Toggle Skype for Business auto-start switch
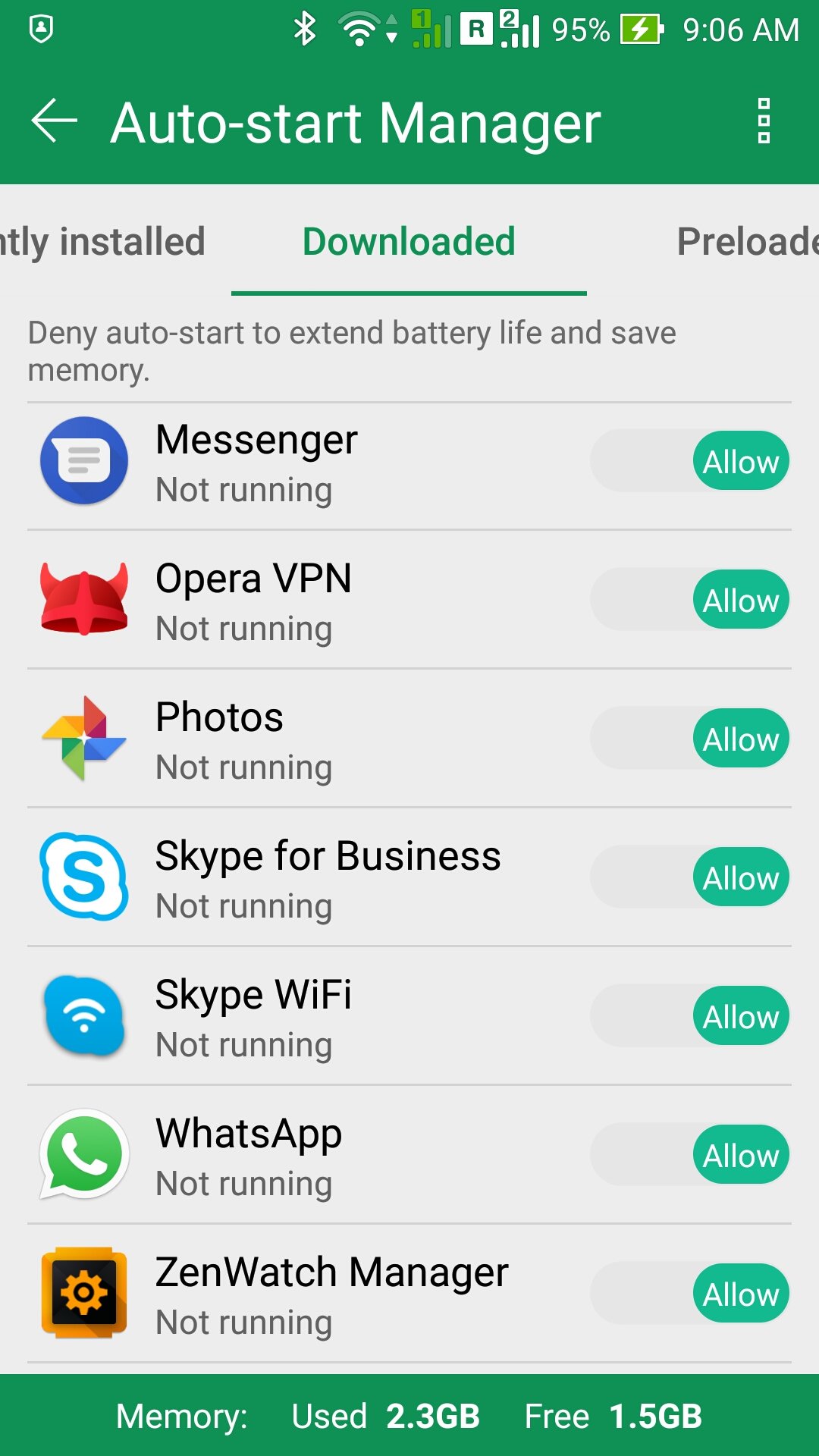This screenshot has width=819, height=1456. coord(690,877)
